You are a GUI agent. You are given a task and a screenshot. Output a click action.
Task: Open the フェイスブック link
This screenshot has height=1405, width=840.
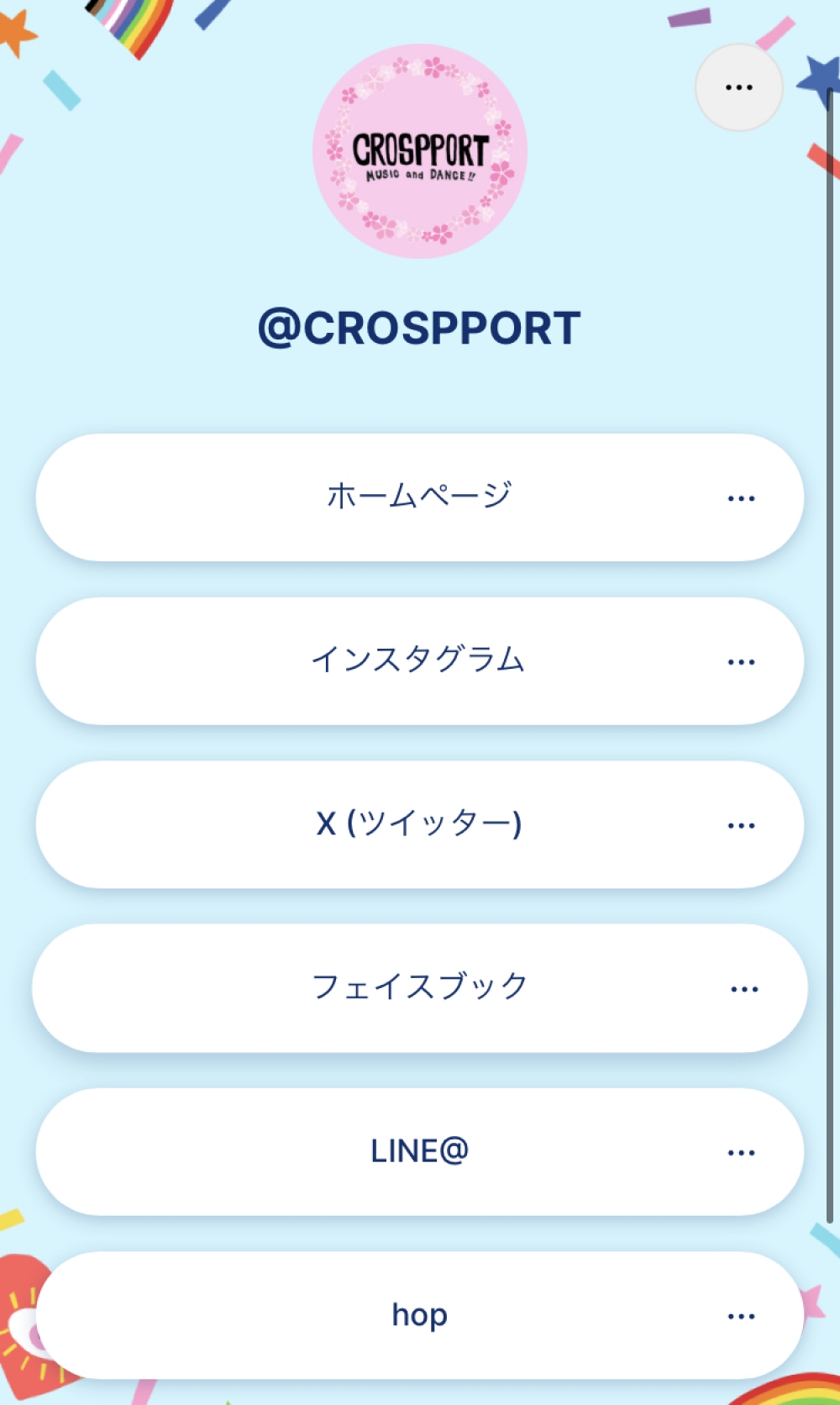pos(418,987)
